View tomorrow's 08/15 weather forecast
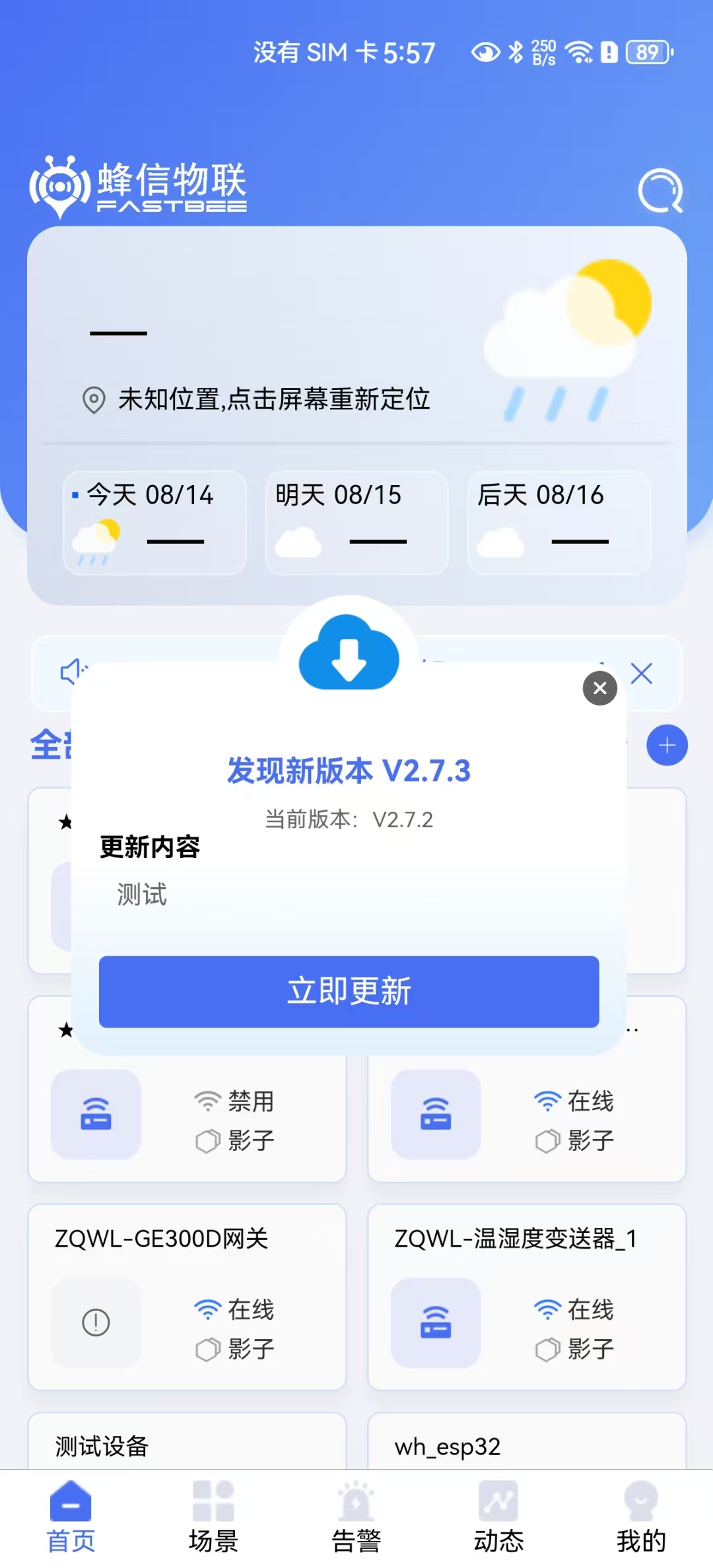The width and height of the screenshot is (713, 1568). (356, 522)
